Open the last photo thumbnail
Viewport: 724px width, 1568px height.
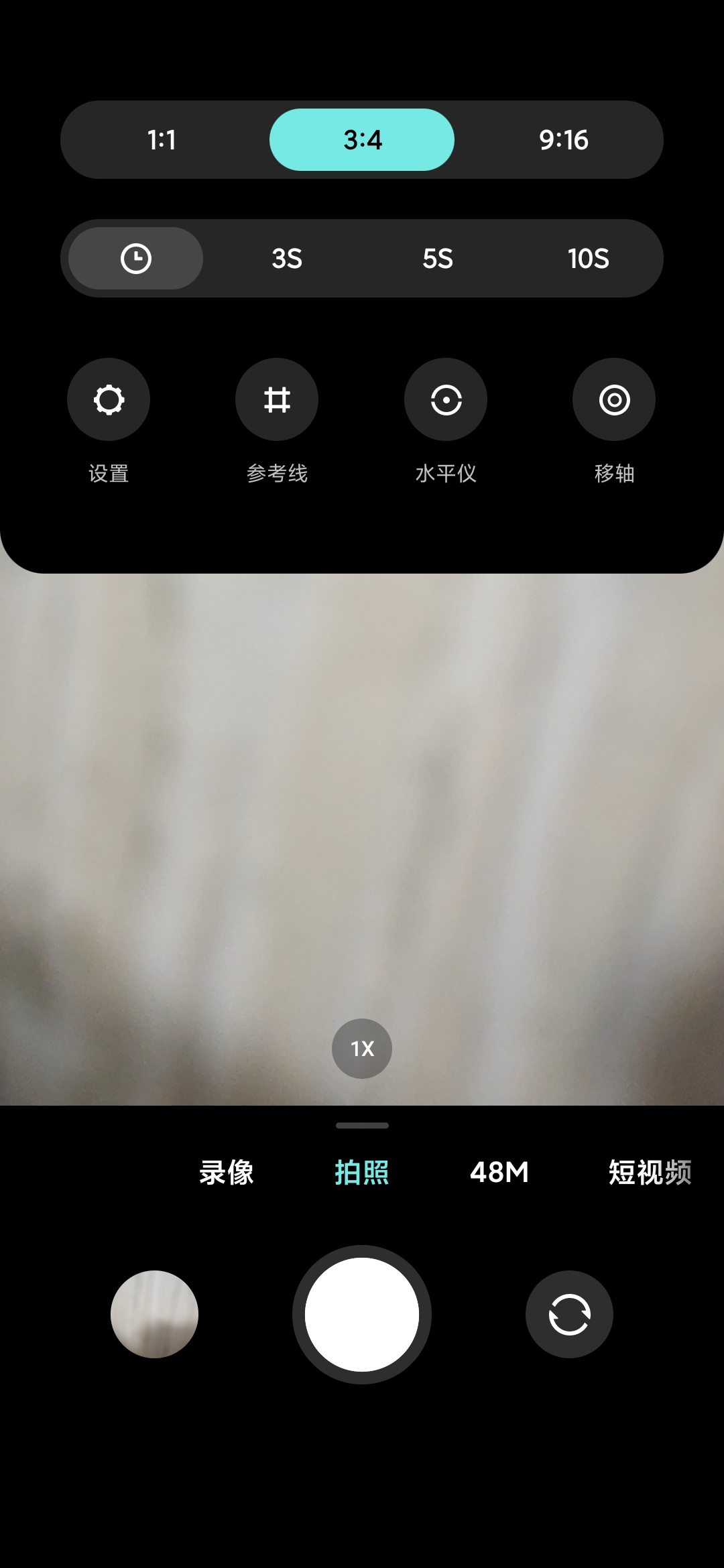[154, 1314]
